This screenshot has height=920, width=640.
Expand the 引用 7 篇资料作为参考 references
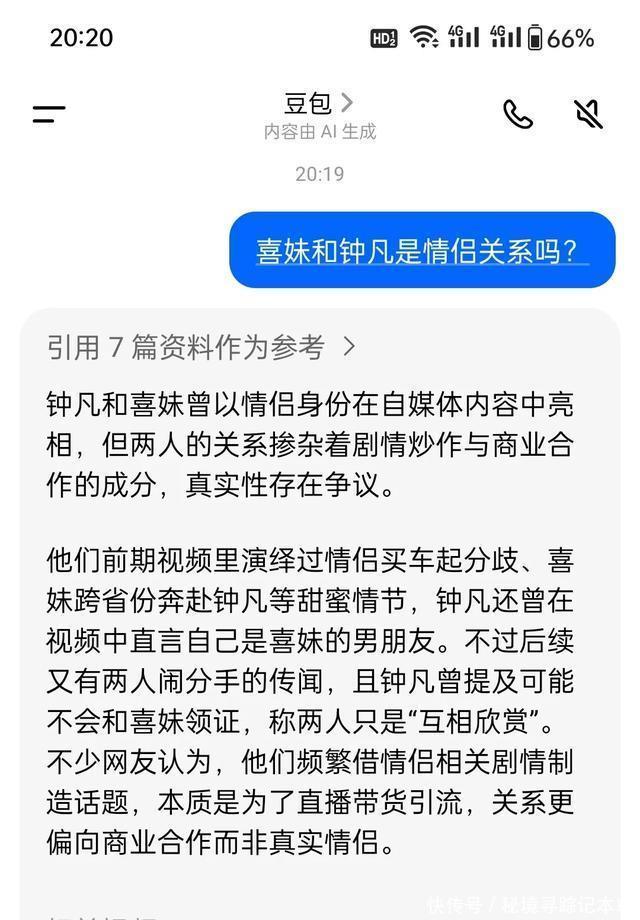(201, 347)
